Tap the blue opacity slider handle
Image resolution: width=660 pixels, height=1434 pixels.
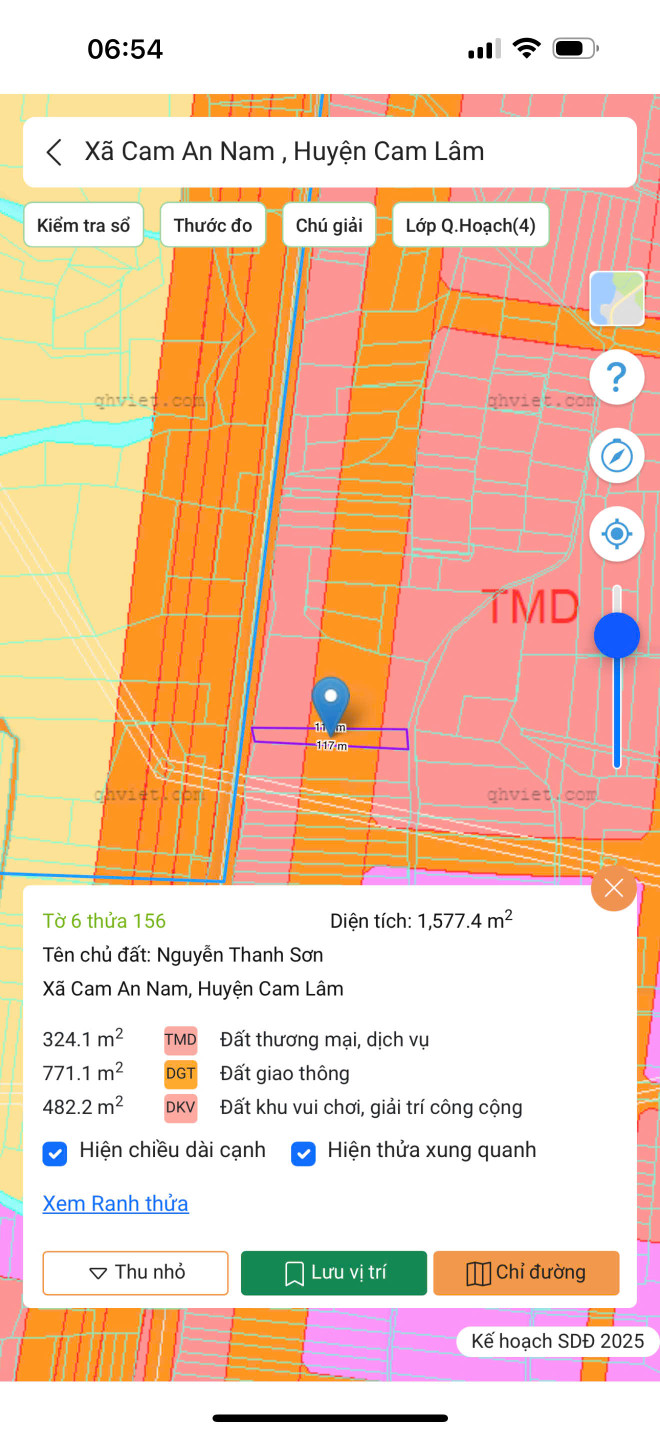coord(617,635)
